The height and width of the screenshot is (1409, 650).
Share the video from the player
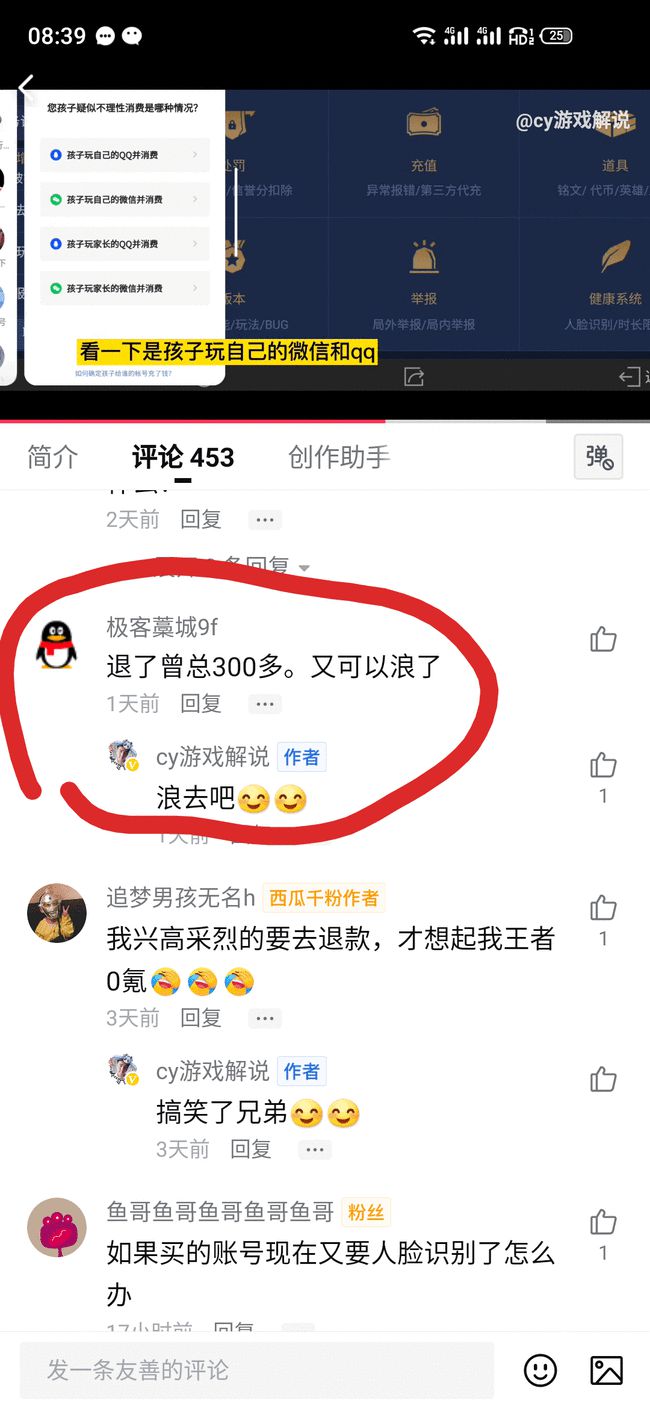[414, 377]
